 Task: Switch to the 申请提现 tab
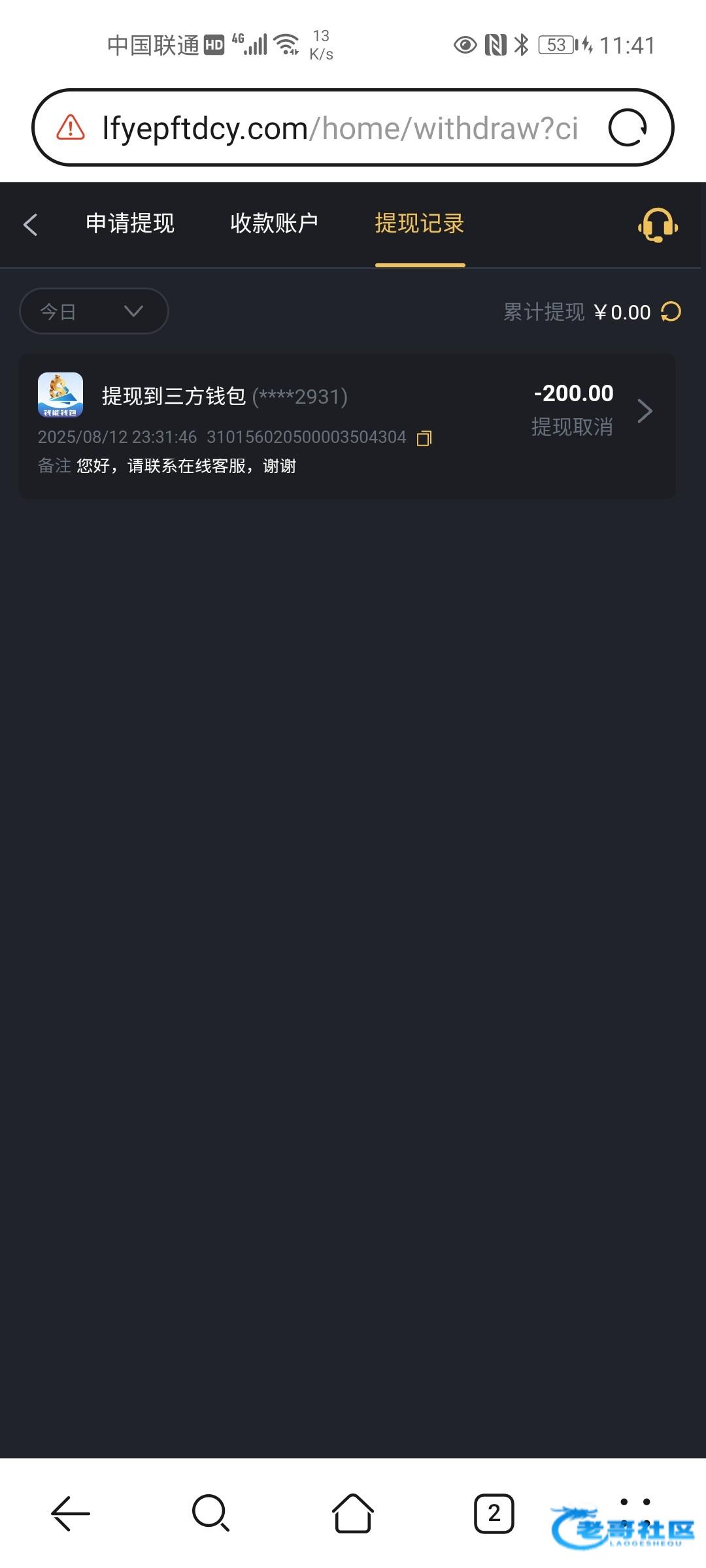130,223
